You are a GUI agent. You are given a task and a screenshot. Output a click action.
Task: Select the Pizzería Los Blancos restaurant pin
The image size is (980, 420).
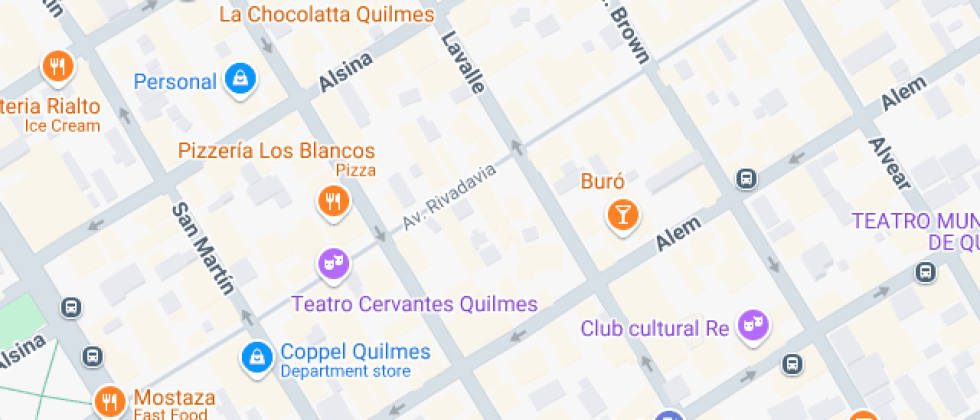[334, 202]
